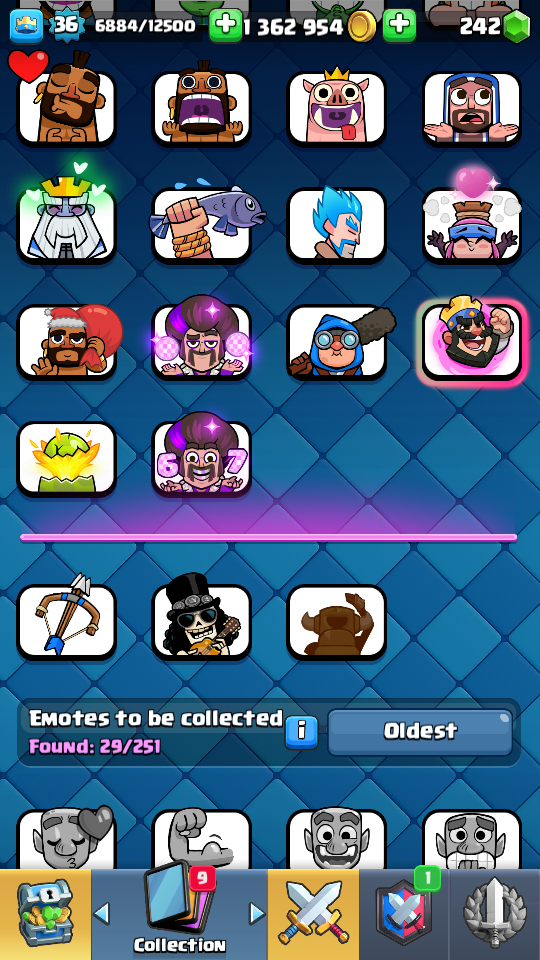Select the crossbow emote
The height and width of the screenshot is (960, 540).
click(x=66, y=621)
